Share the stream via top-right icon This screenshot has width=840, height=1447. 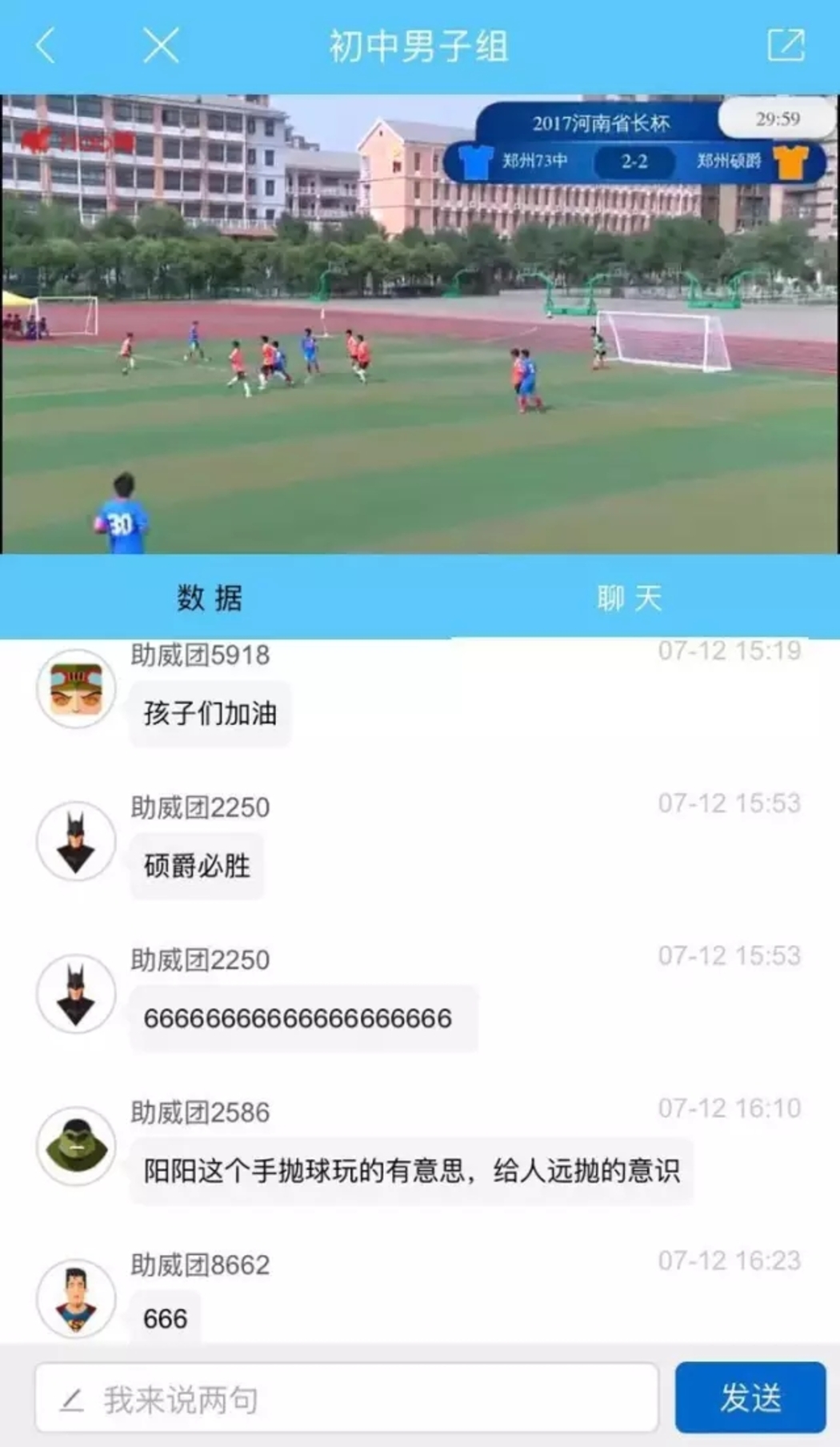(786, 45)
